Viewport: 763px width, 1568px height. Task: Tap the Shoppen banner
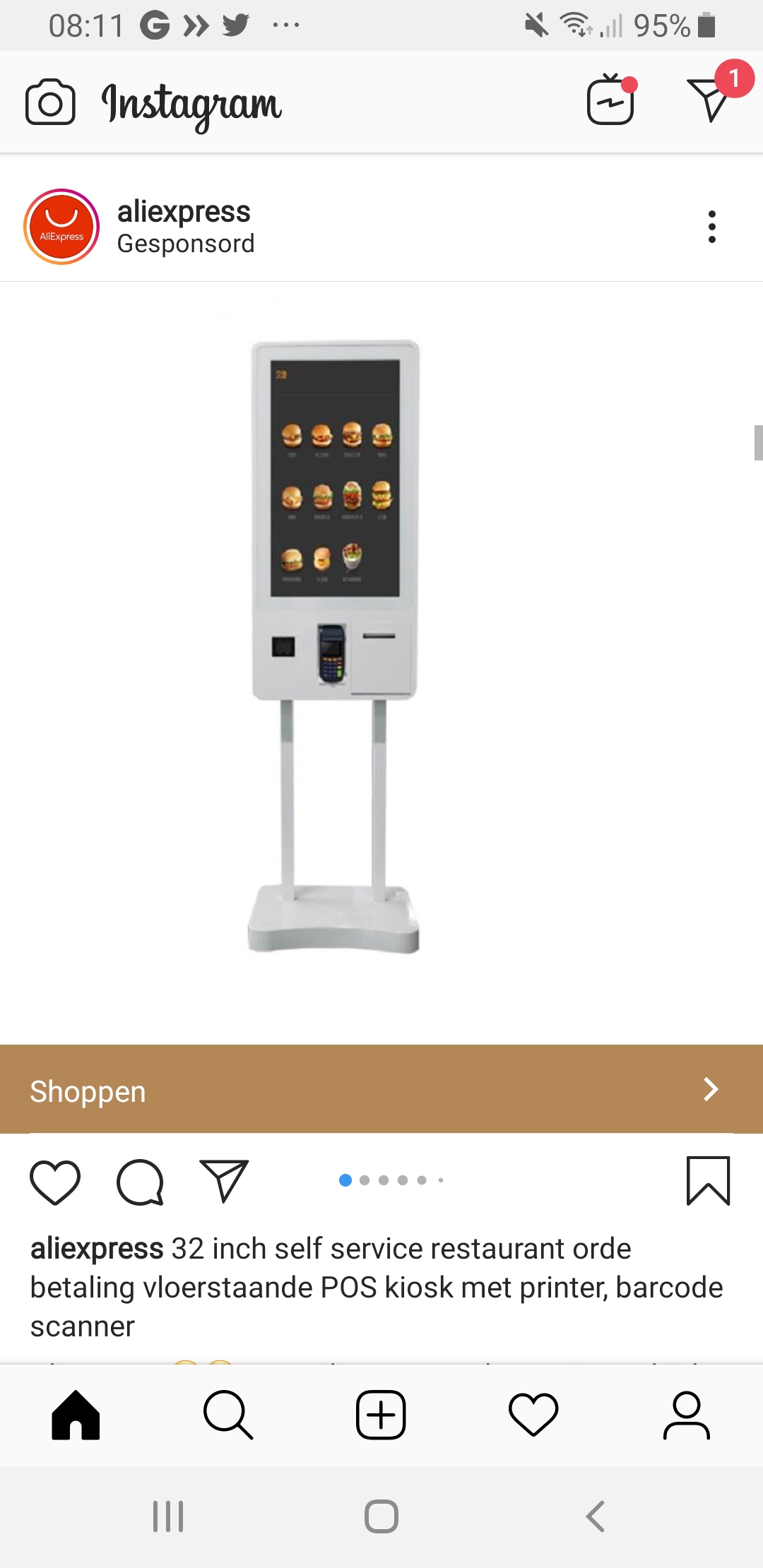[381, 1088]
